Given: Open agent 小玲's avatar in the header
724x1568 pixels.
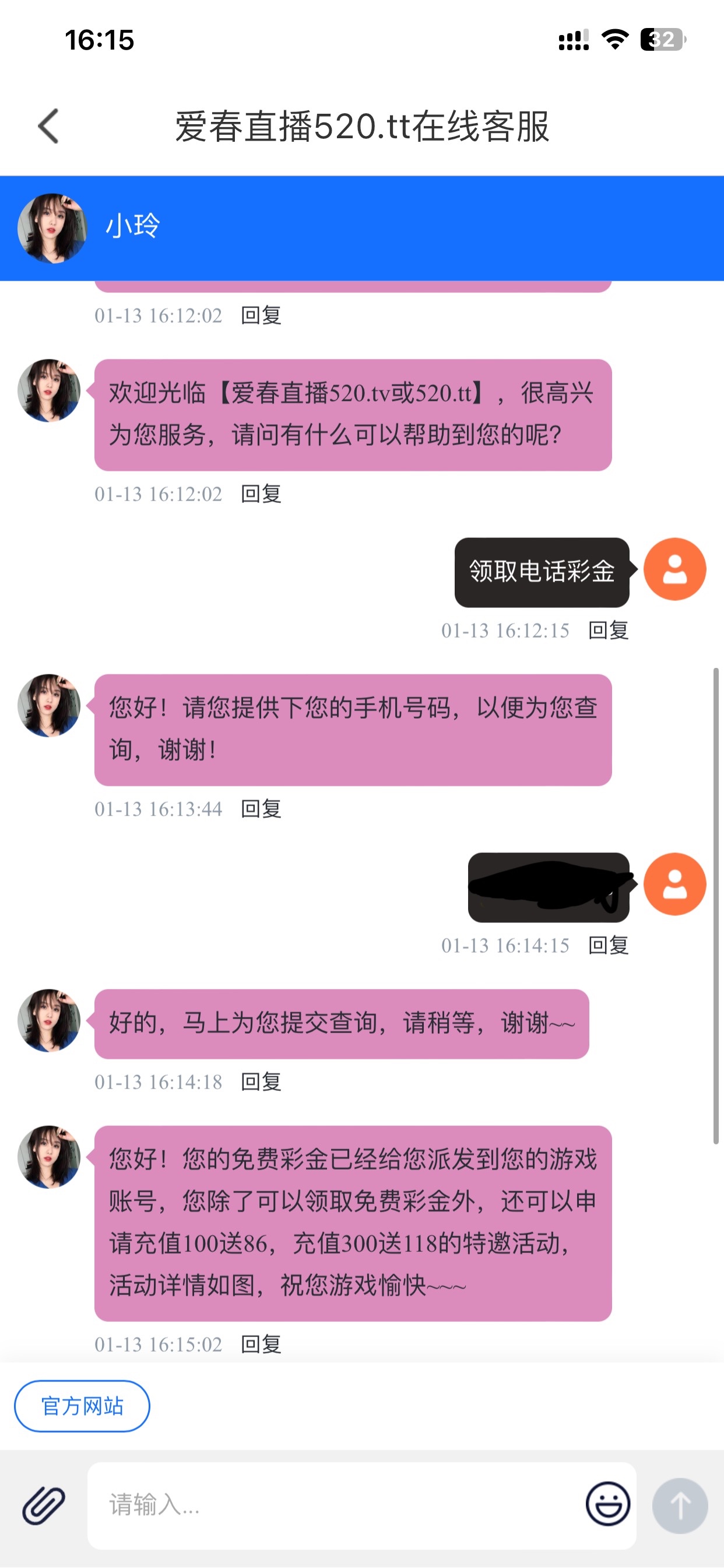Looking at the screenshot, I should (x=52, y=228).
